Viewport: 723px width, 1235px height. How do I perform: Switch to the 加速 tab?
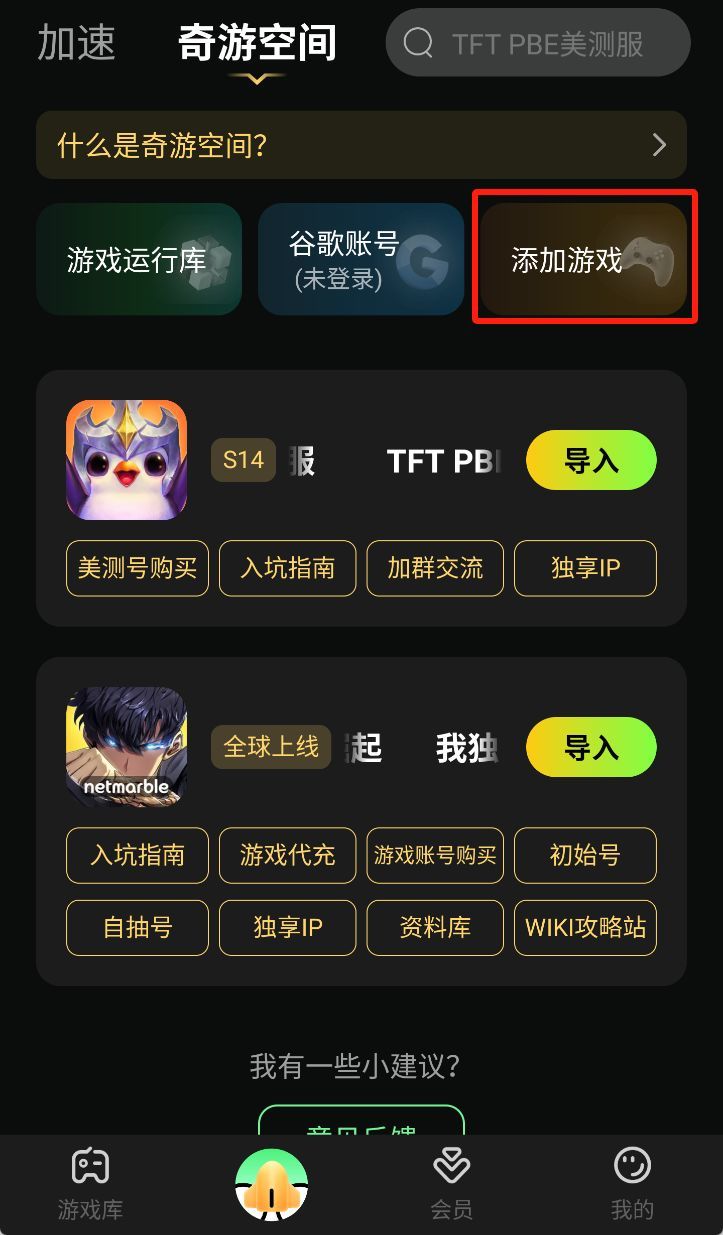pyautogui.click(x=77, y=42)
